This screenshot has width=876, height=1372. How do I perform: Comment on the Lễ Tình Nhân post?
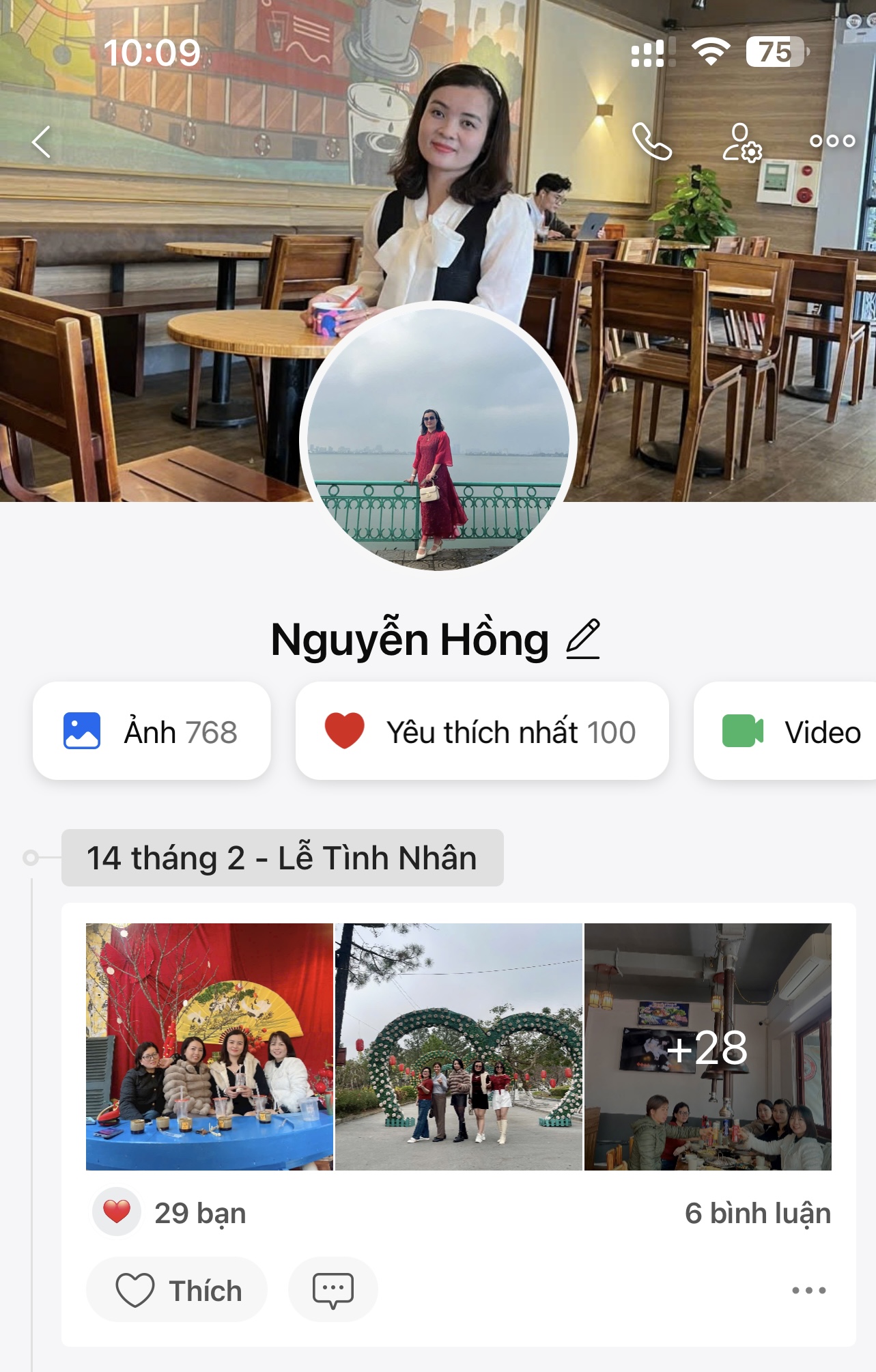click(x=333, y=1290)
